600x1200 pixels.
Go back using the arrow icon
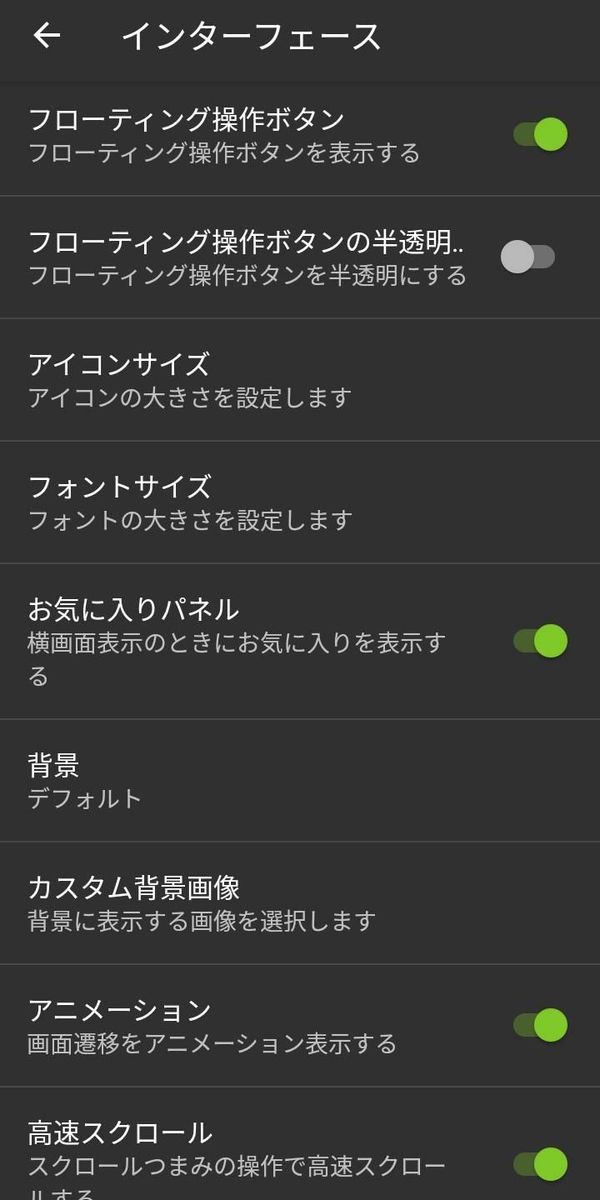pyautogui.click(x=47, y=36)
